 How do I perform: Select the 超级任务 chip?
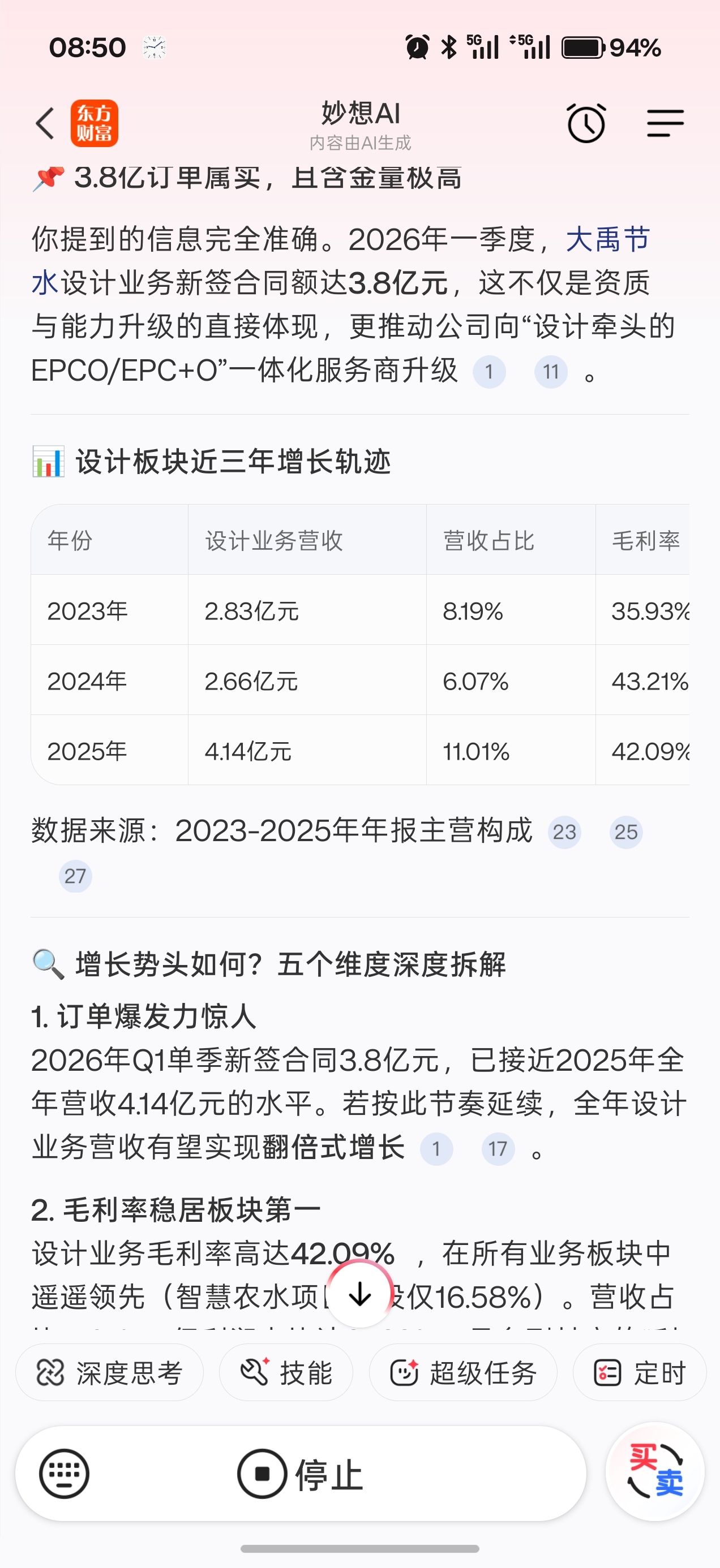[463, 1373]
